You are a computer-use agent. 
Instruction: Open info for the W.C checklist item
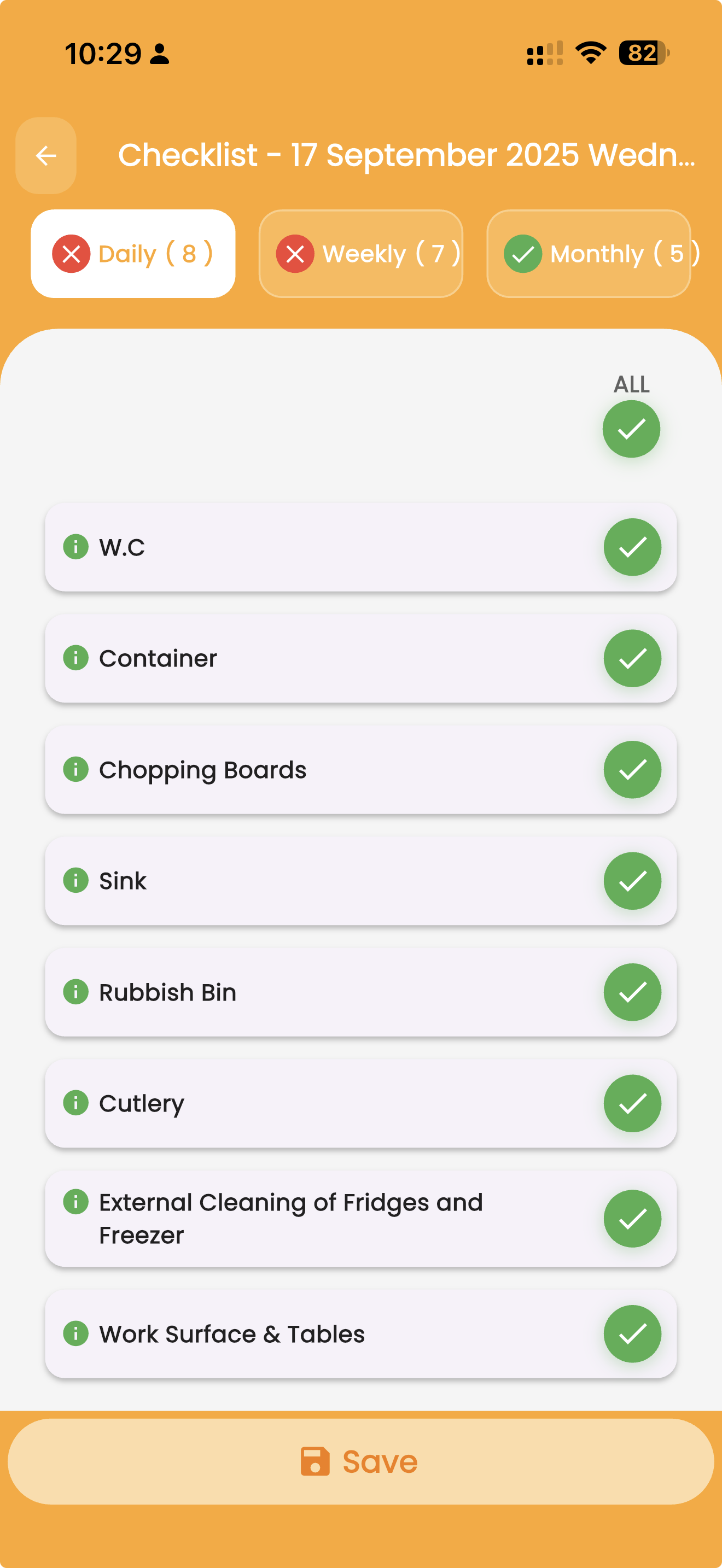click(x=75, y=547)
